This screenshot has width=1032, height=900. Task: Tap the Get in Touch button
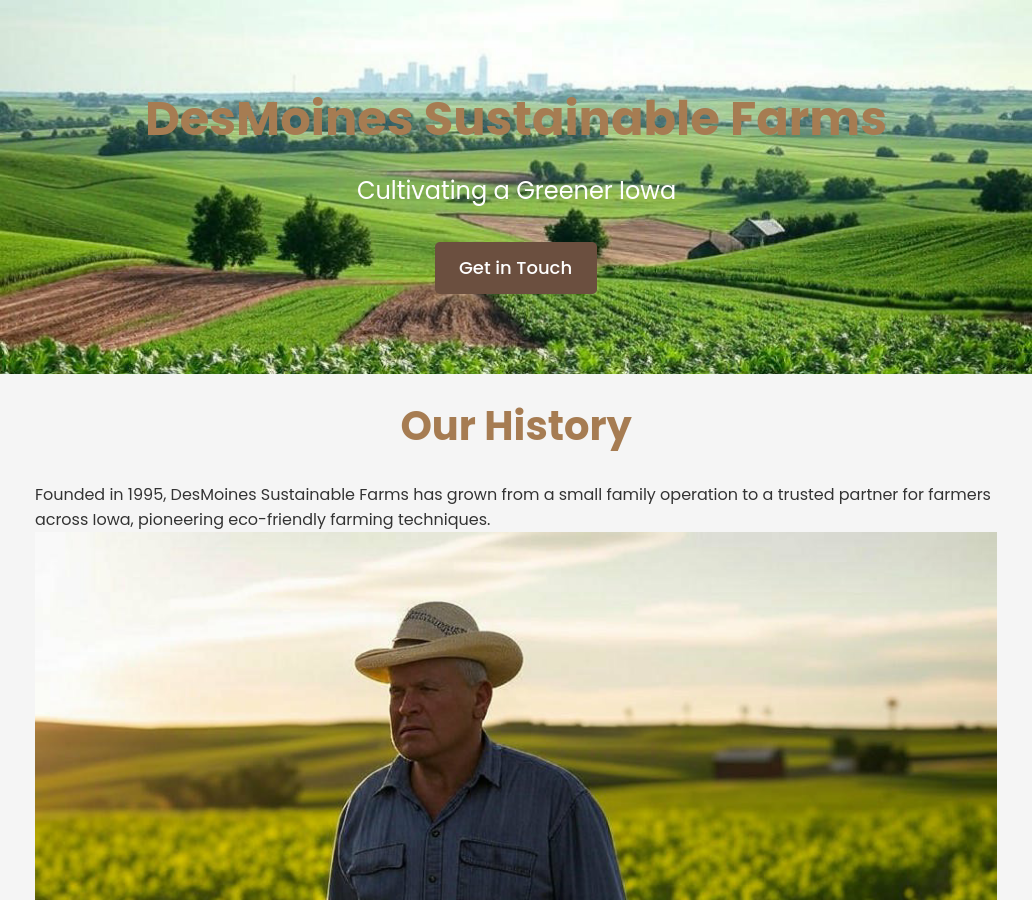coord(515,268)
